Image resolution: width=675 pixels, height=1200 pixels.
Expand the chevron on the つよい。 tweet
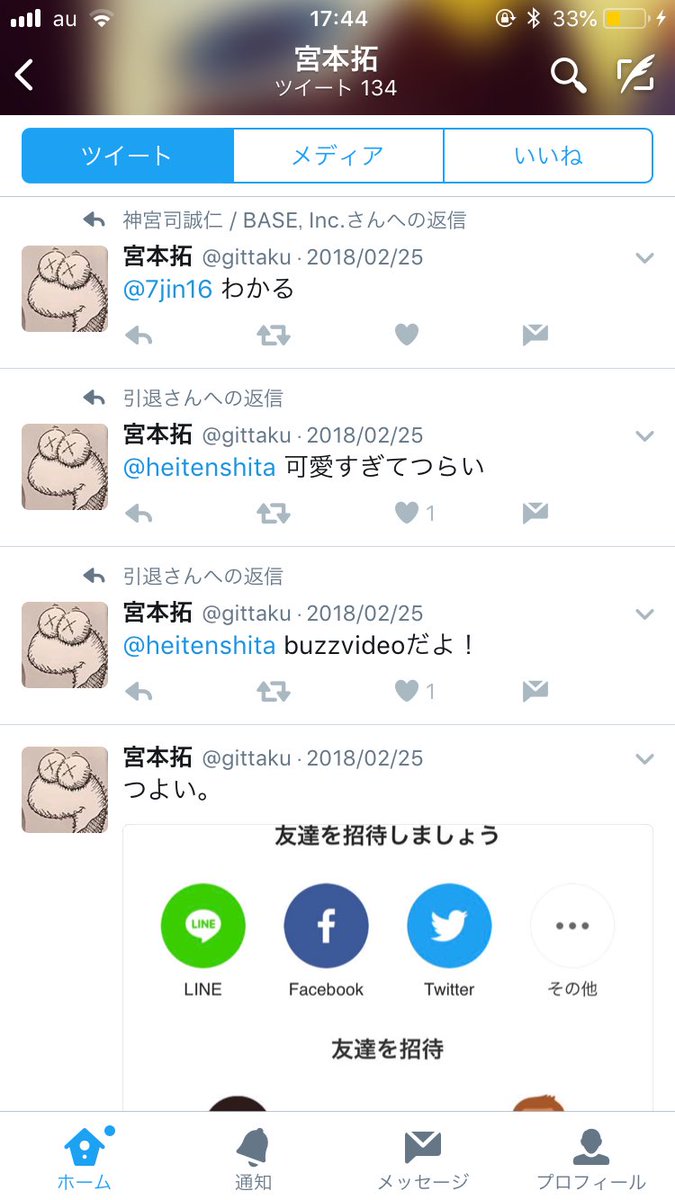pos(645,759)
